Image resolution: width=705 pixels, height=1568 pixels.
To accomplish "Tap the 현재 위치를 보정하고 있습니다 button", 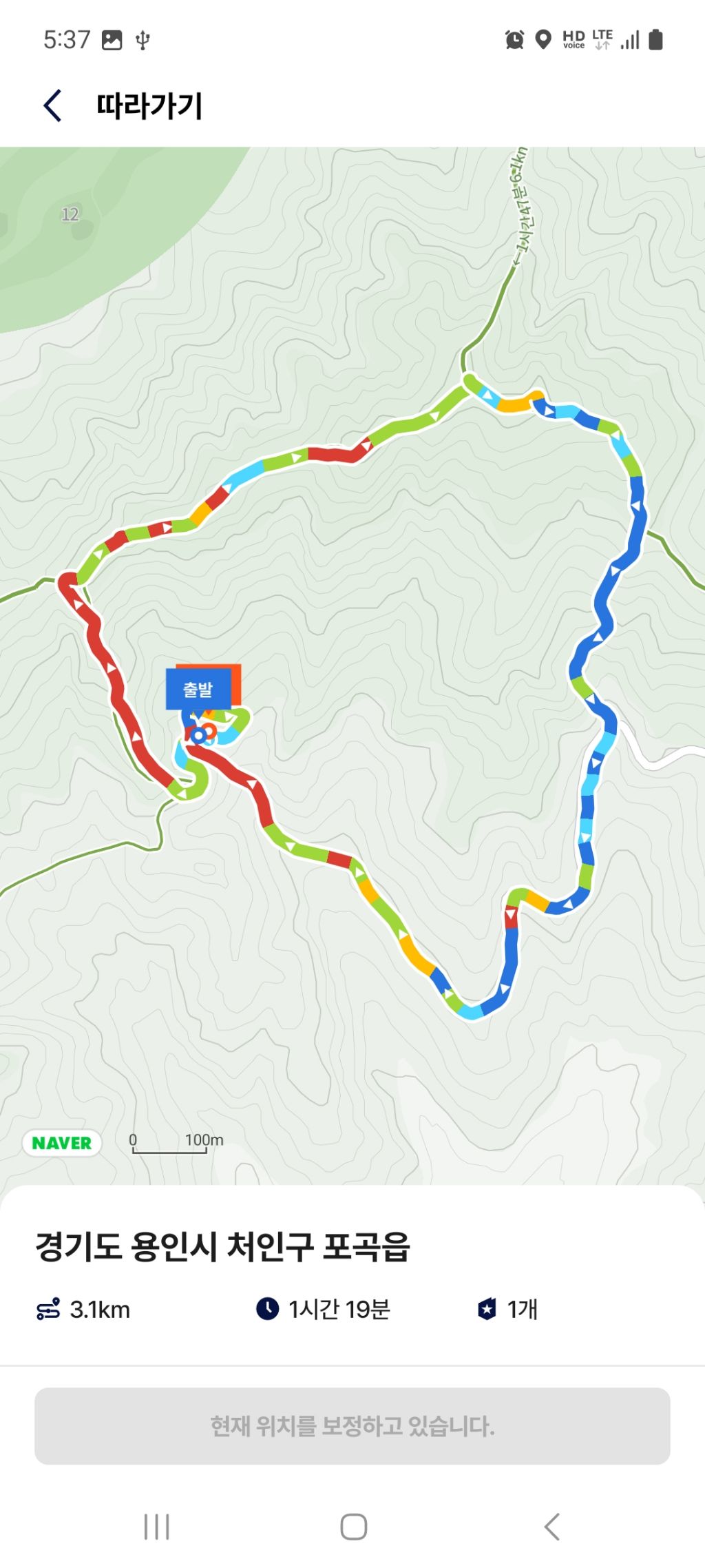I will coord(352,1426).
